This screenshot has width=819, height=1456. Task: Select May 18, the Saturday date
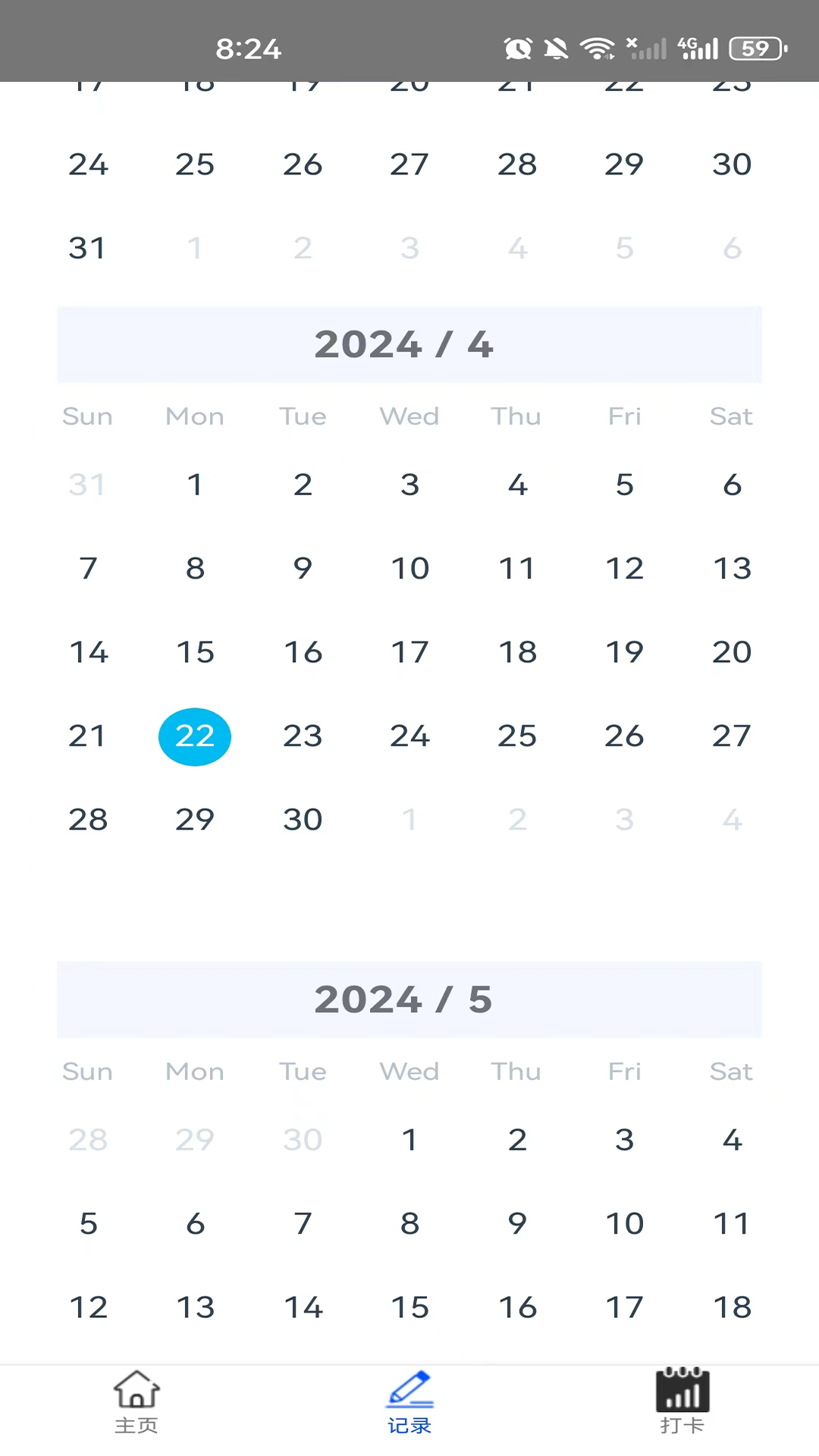pos(732,1307)
